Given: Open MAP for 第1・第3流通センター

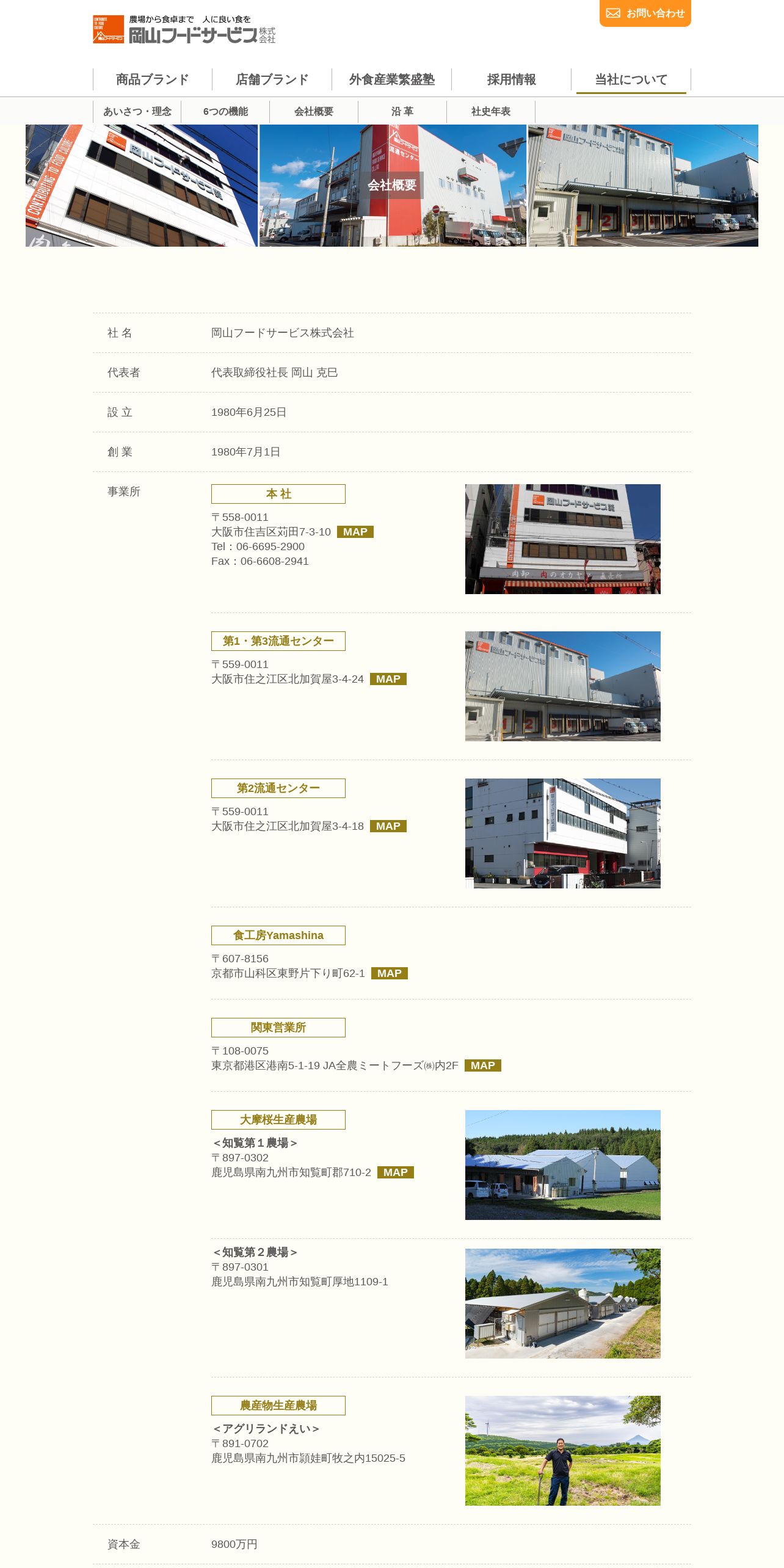Looking at the screenshot, I should [x=388, y=679].
